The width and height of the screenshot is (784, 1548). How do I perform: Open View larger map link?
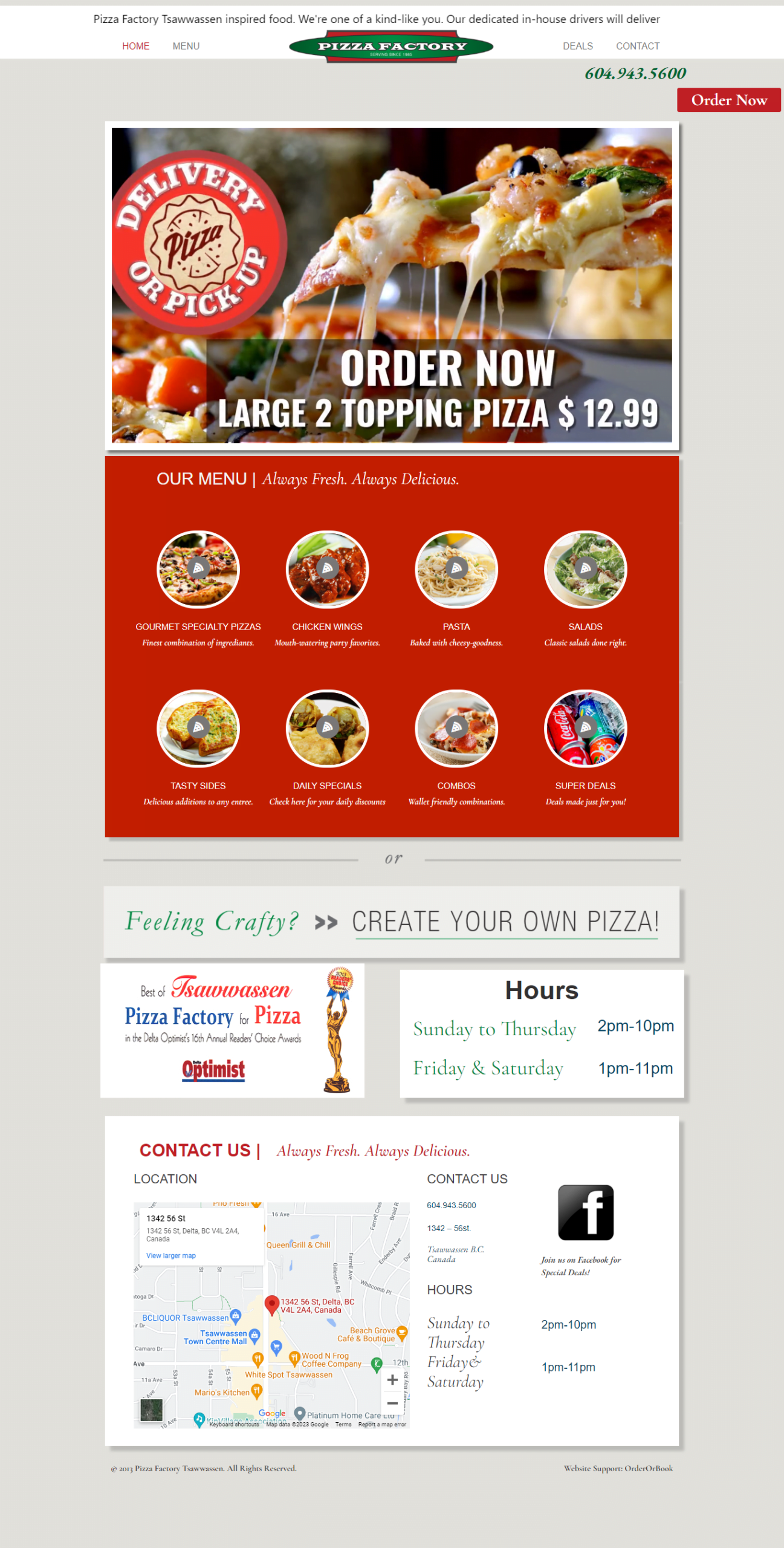(x=170, y=1255)
